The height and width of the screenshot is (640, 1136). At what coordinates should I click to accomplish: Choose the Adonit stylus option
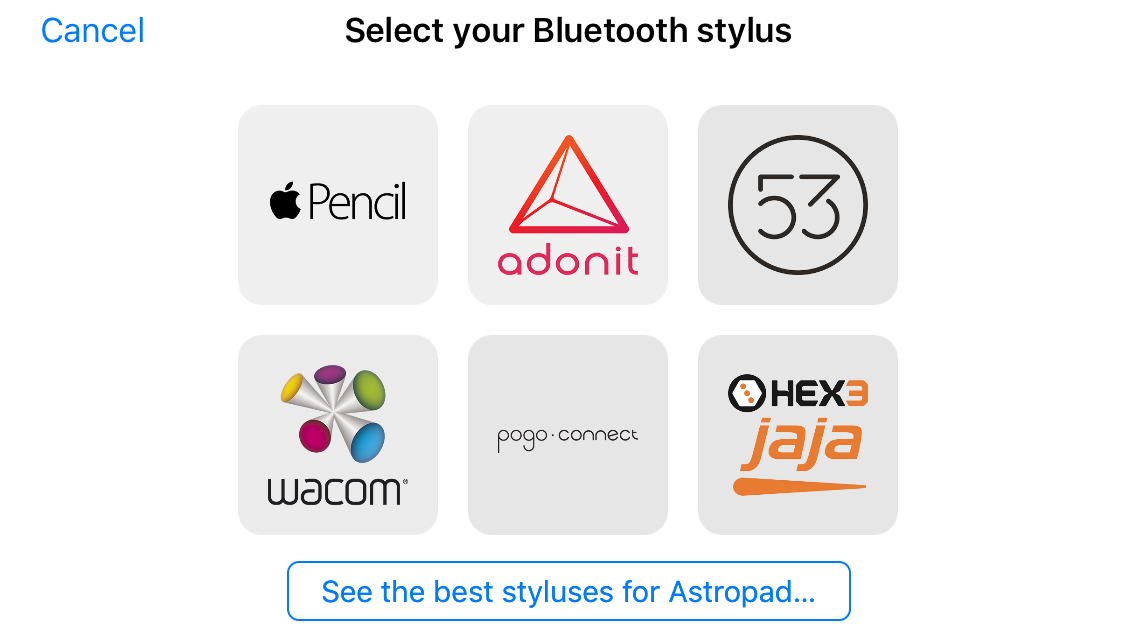point(568,205)
